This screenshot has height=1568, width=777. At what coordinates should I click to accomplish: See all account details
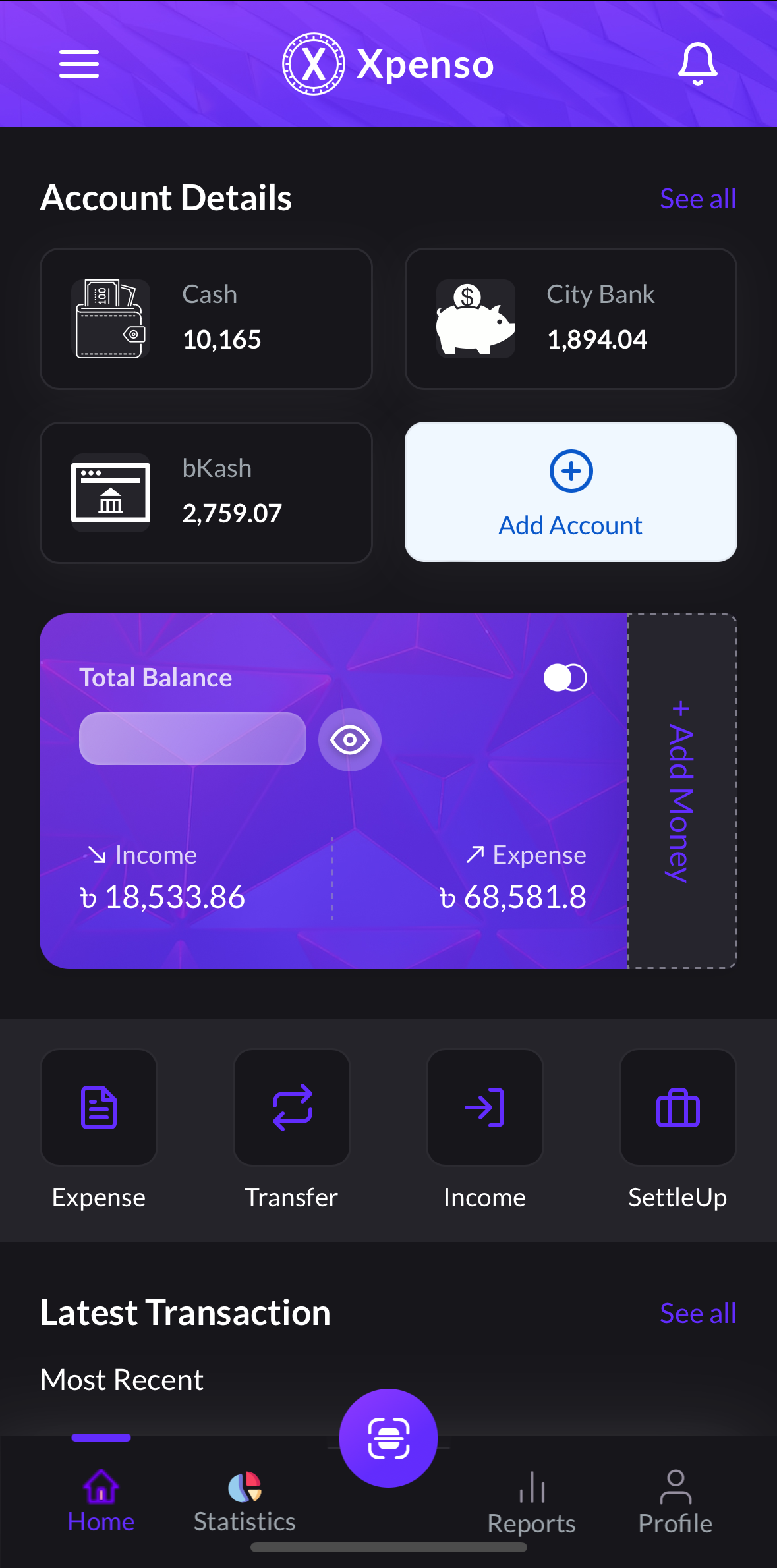click(697, 199)
